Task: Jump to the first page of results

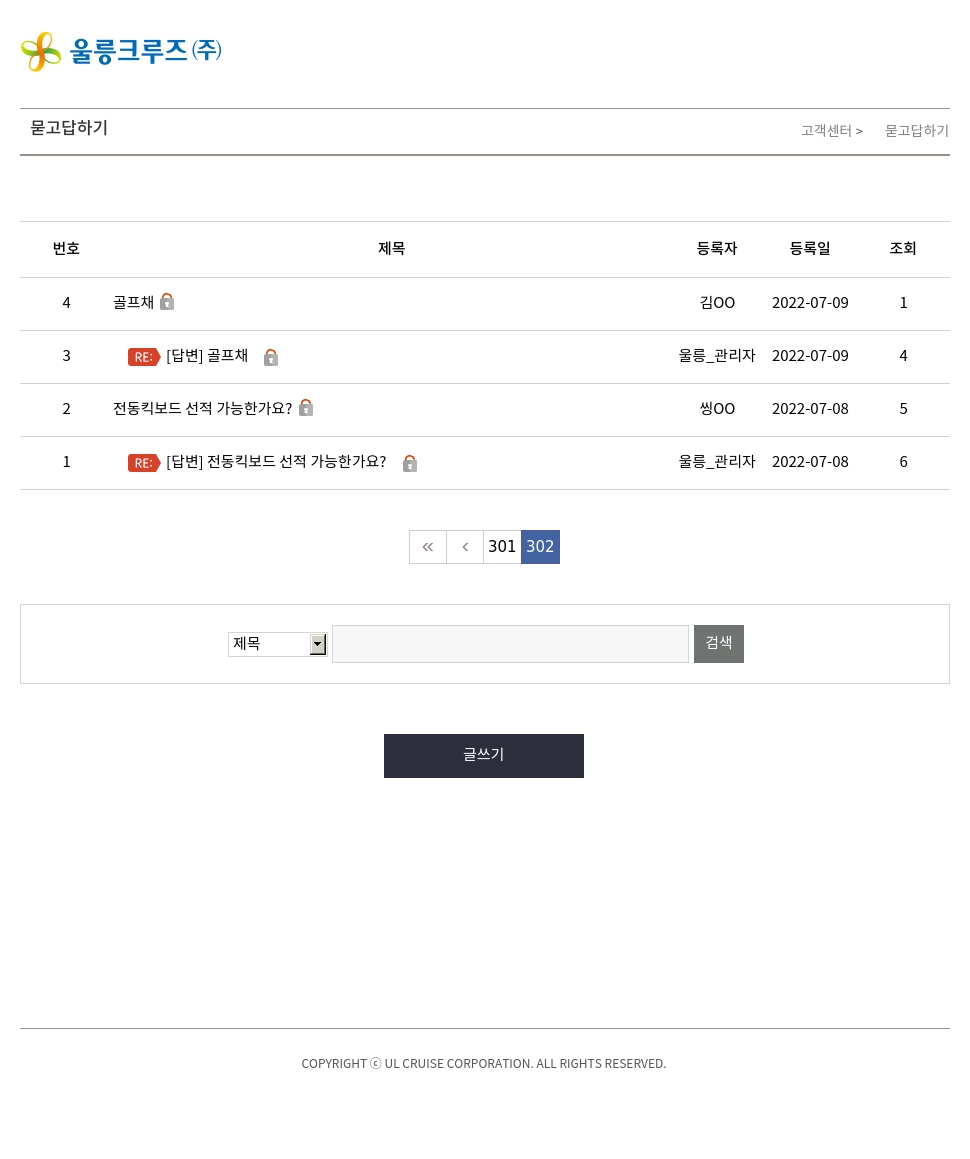Action: pos(428,547)
